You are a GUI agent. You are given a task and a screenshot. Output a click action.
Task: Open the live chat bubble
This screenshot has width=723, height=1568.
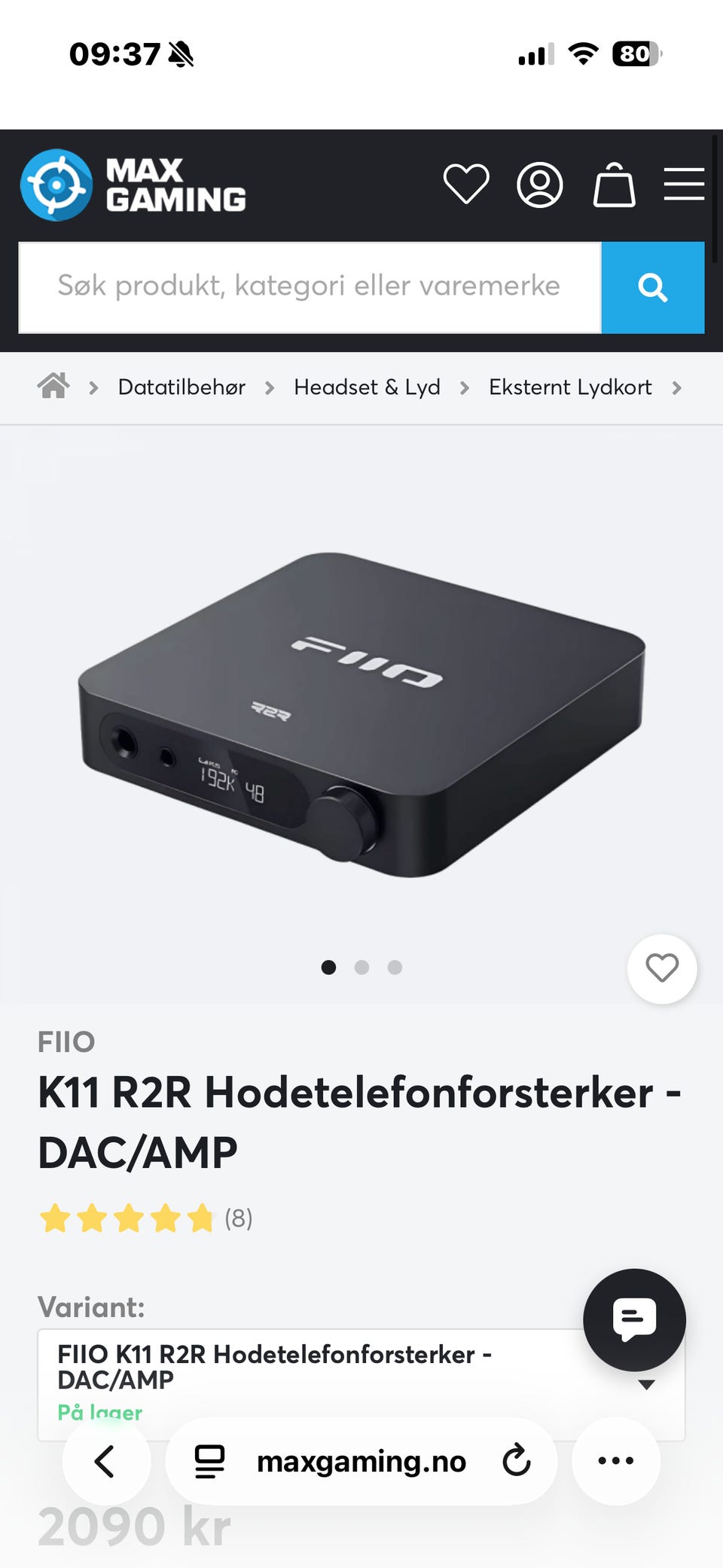634,1320
